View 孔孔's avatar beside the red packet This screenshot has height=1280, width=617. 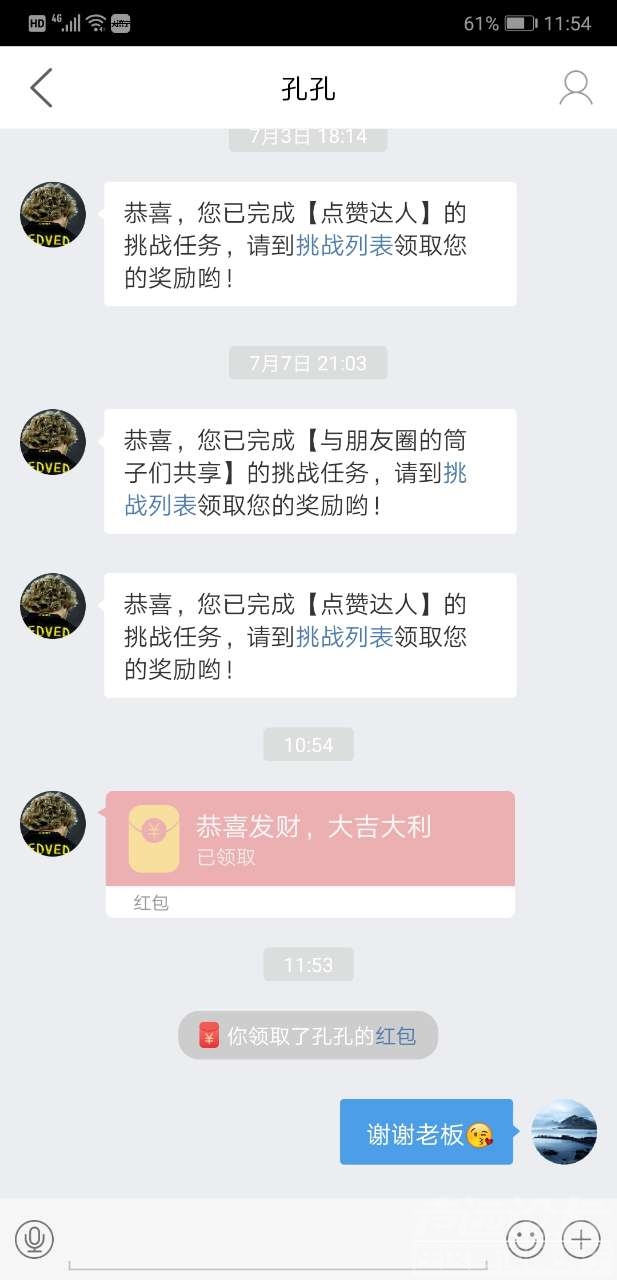53,824
